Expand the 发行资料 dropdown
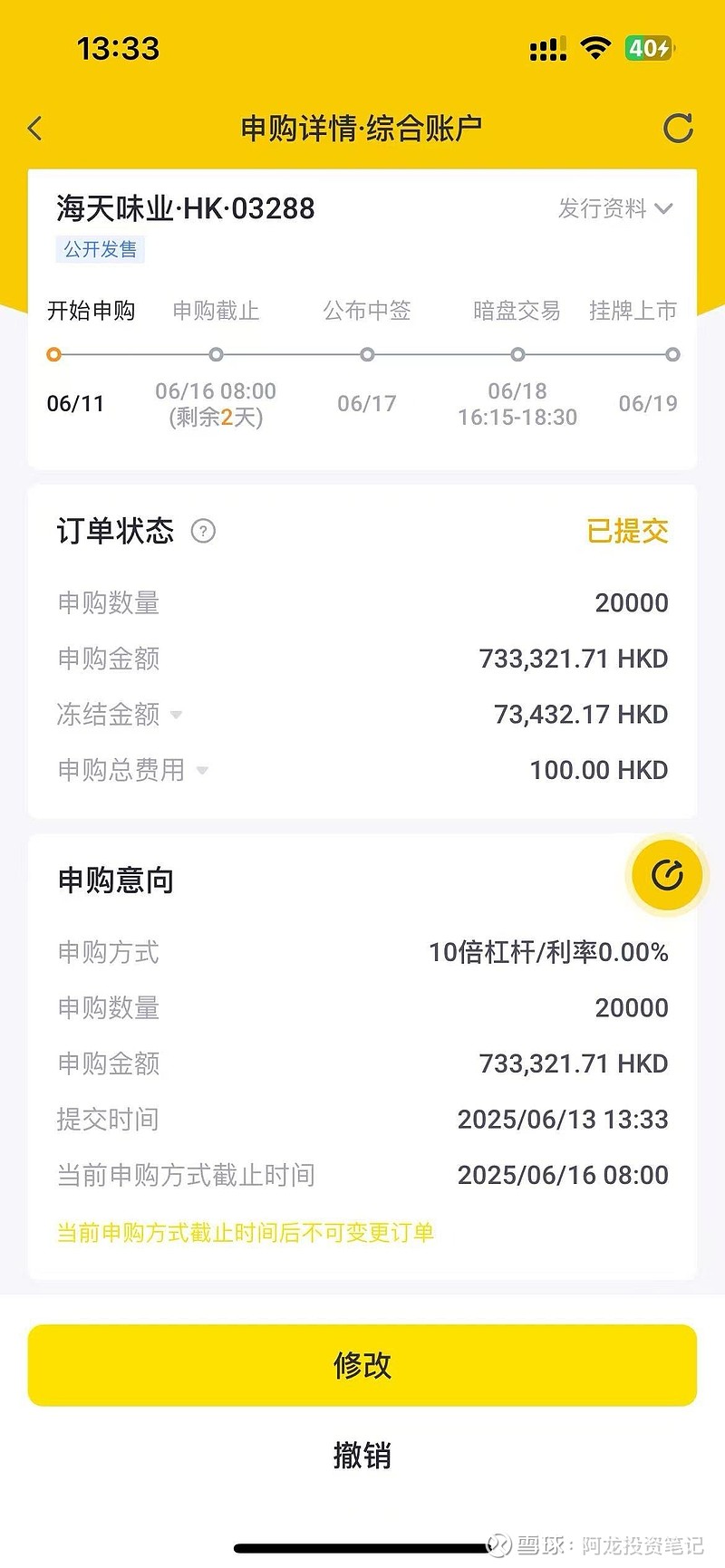 tap(615, 209)
